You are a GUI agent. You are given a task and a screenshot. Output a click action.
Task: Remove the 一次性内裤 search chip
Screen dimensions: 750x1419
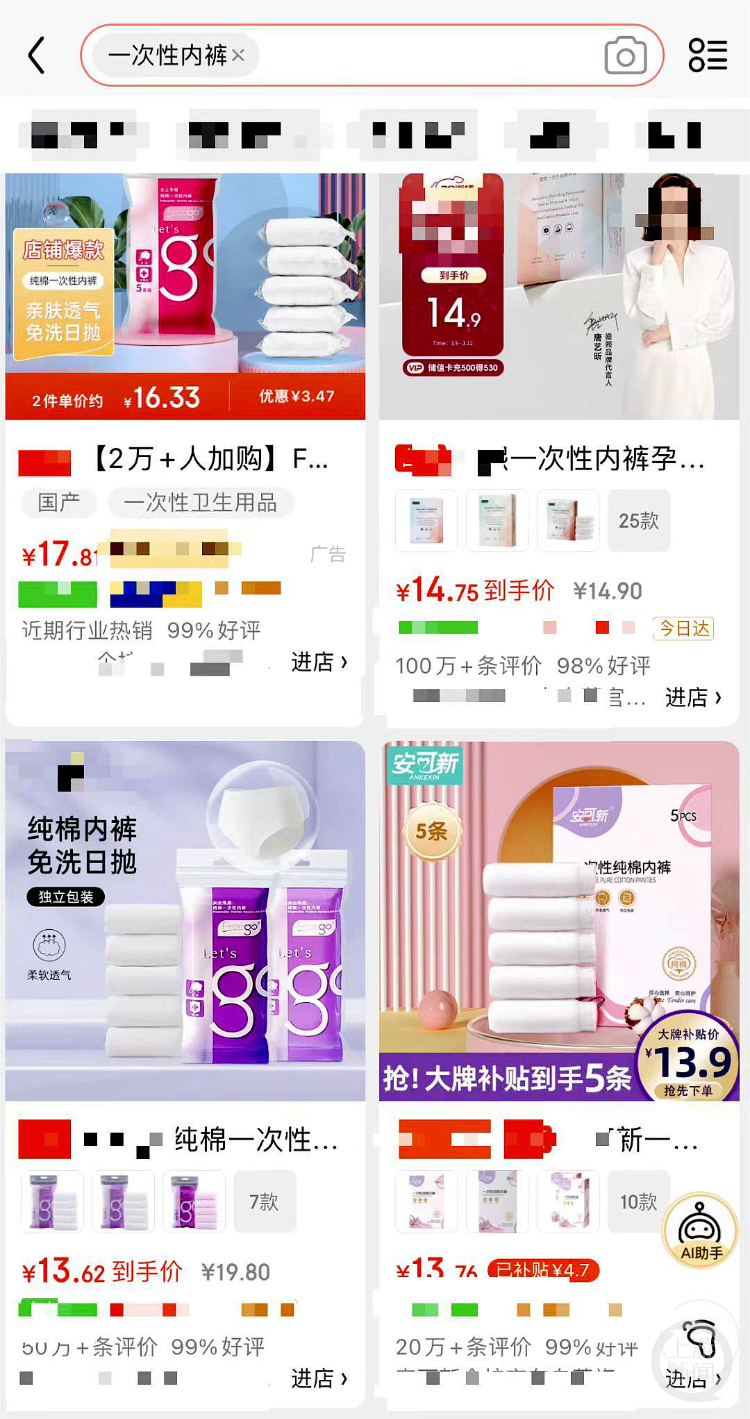click(x=238, y=56)
